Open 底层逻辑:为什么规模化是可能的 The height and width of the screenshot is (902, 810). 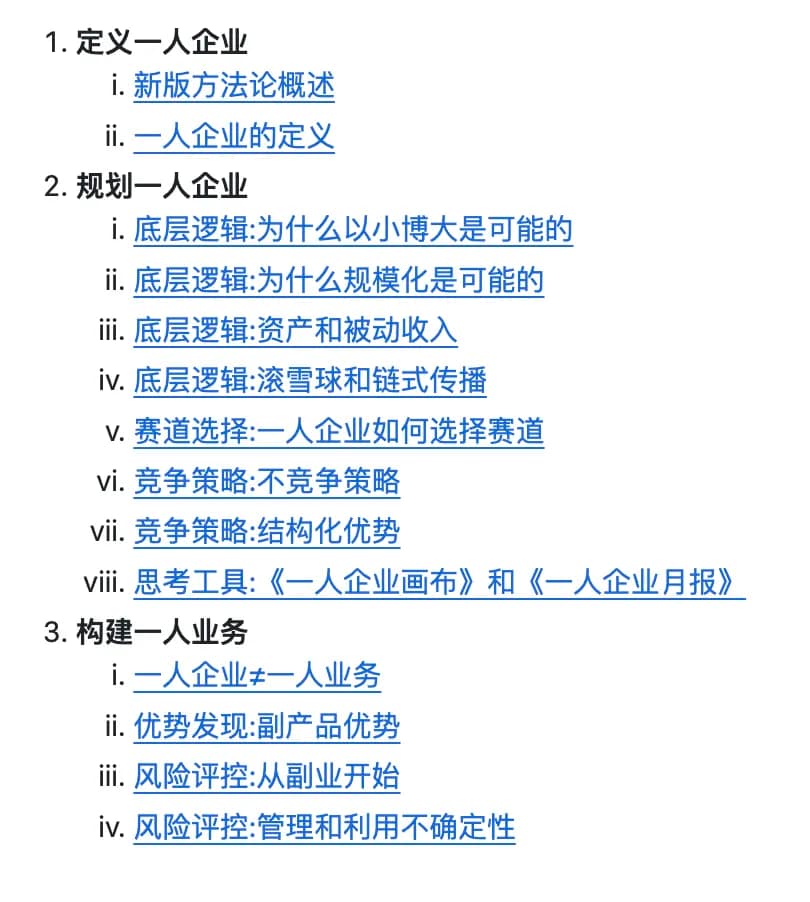click(339, 280)
